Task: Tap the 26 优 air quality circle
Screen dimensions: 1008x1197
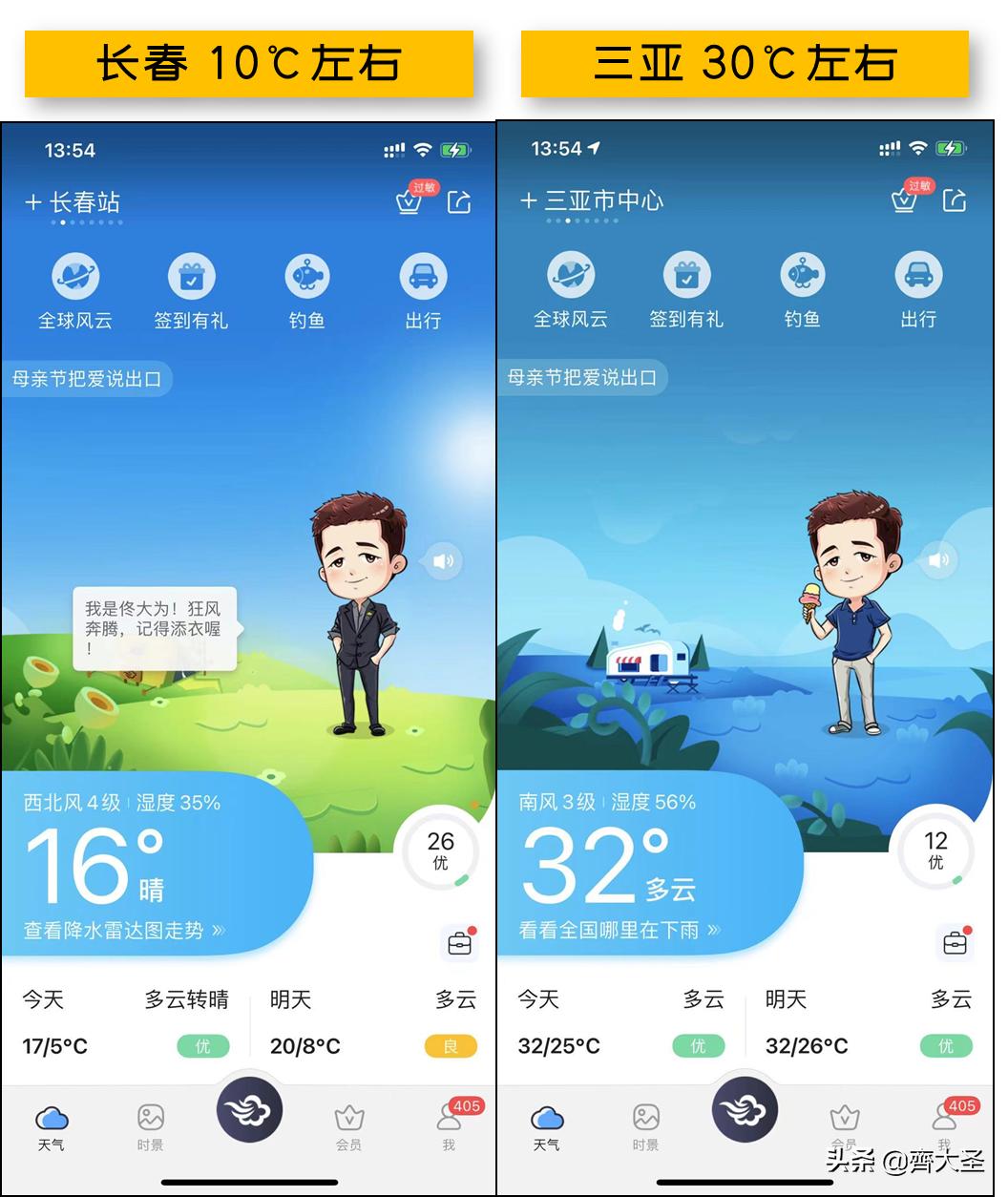Action: click(x=440, y=850)
